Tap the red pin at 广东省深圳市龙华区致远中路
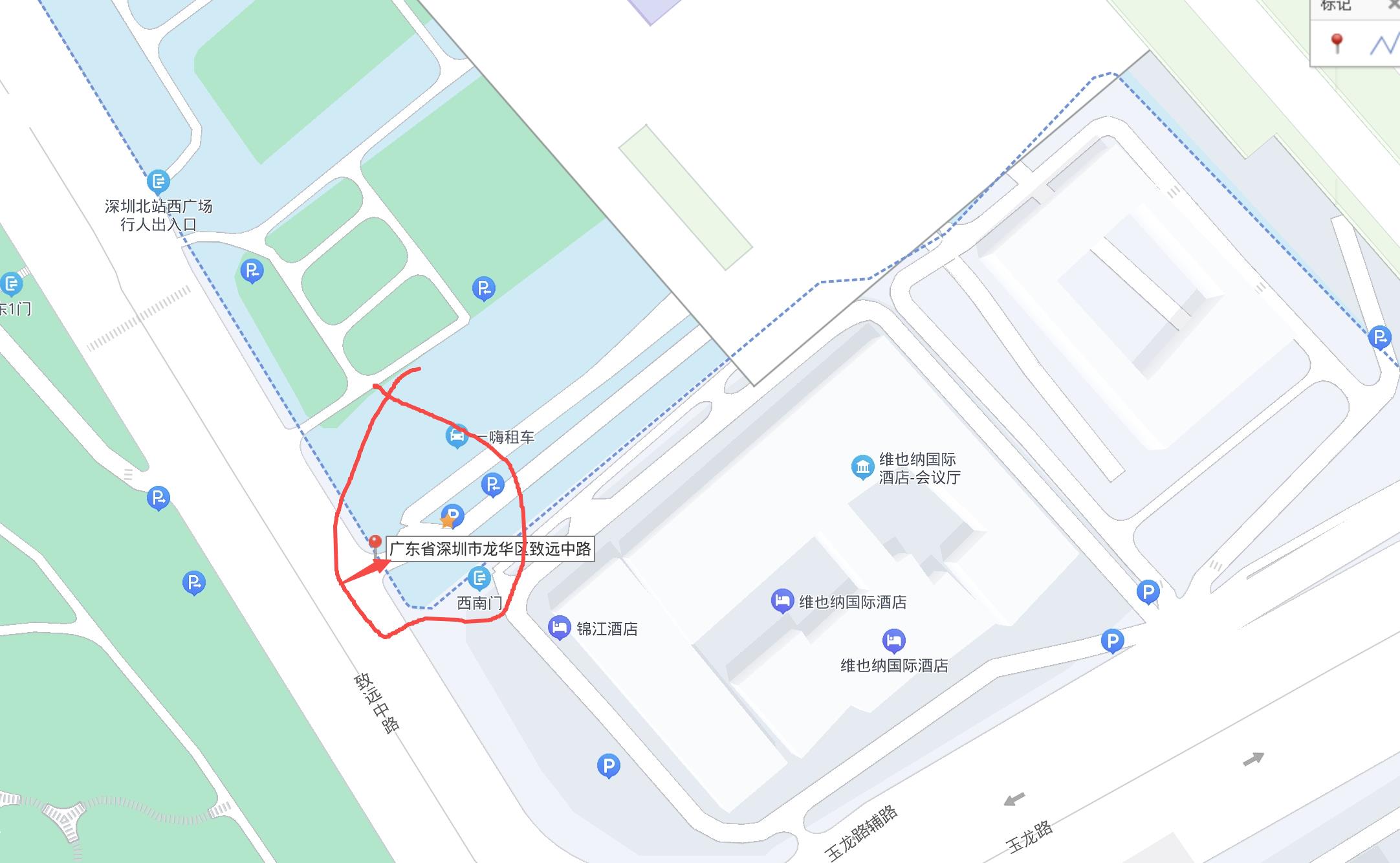Viewport: 1400px width, 863px height. pos(375,544)
